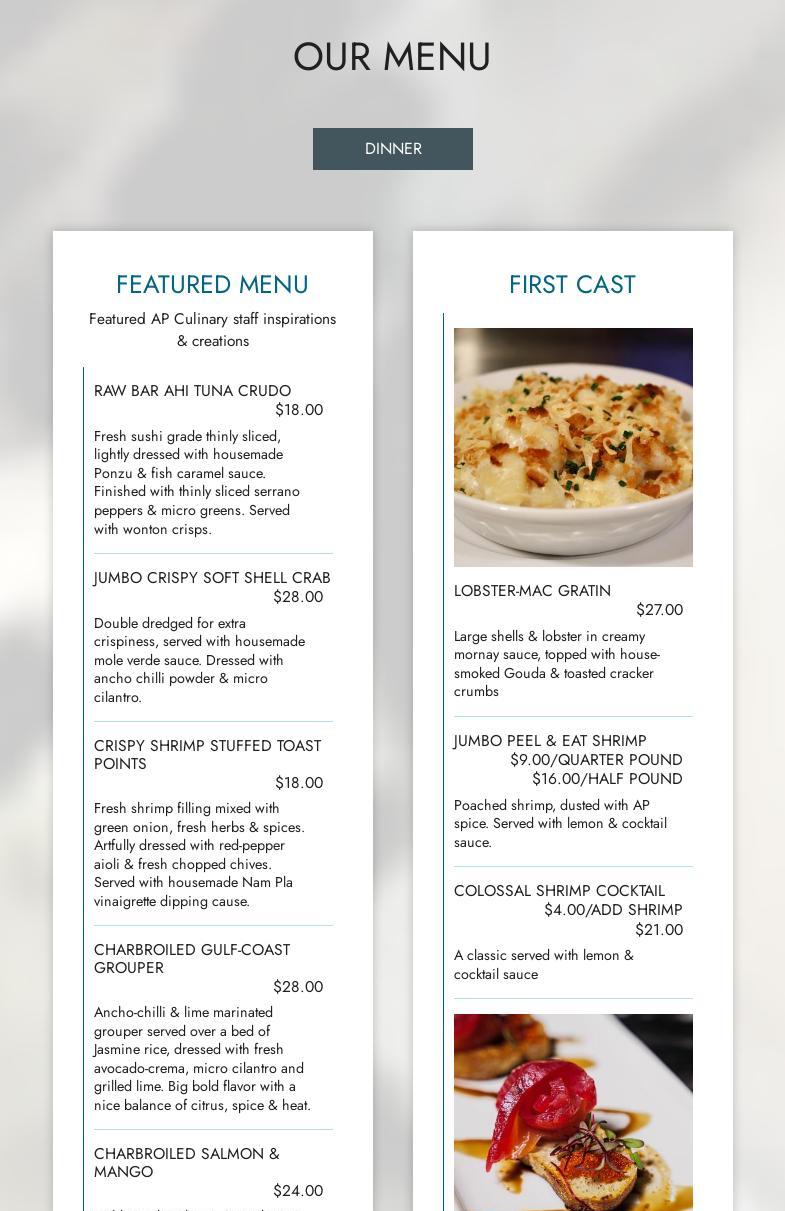
Task: Select the Dinner menu button
Action: point(392,149)
